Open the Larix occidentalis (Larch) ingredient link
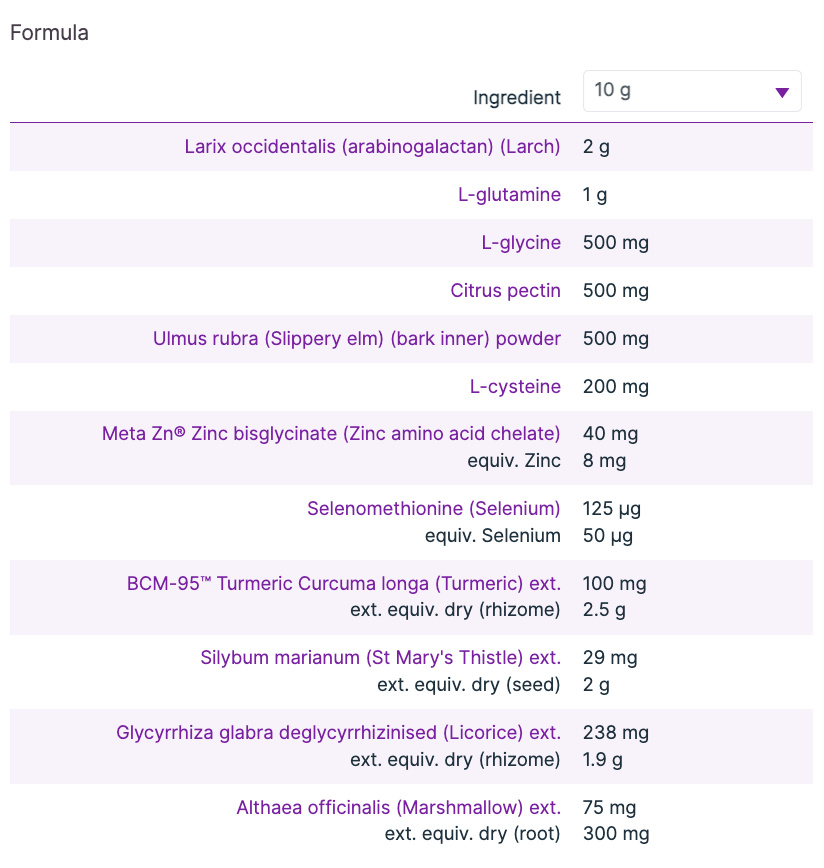This screenshot has width=824, height=868. [372, 147]
